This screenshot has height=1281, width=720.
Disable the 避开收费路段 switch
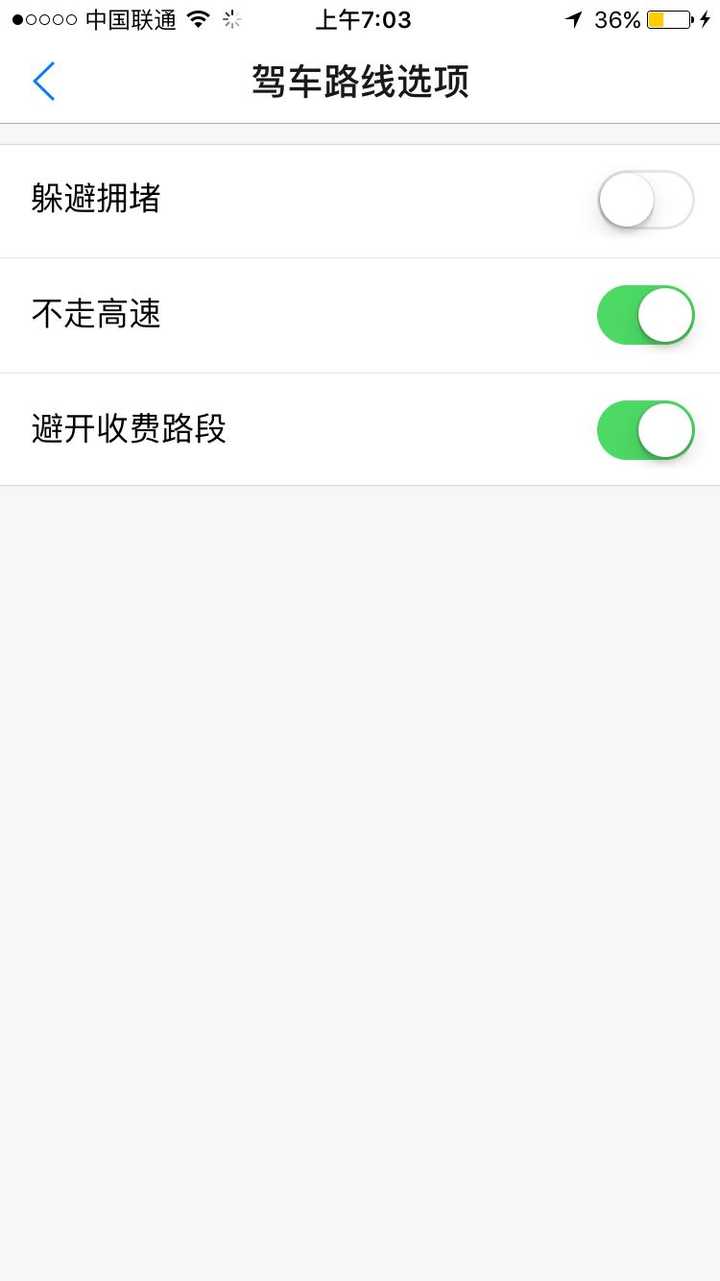645,430
